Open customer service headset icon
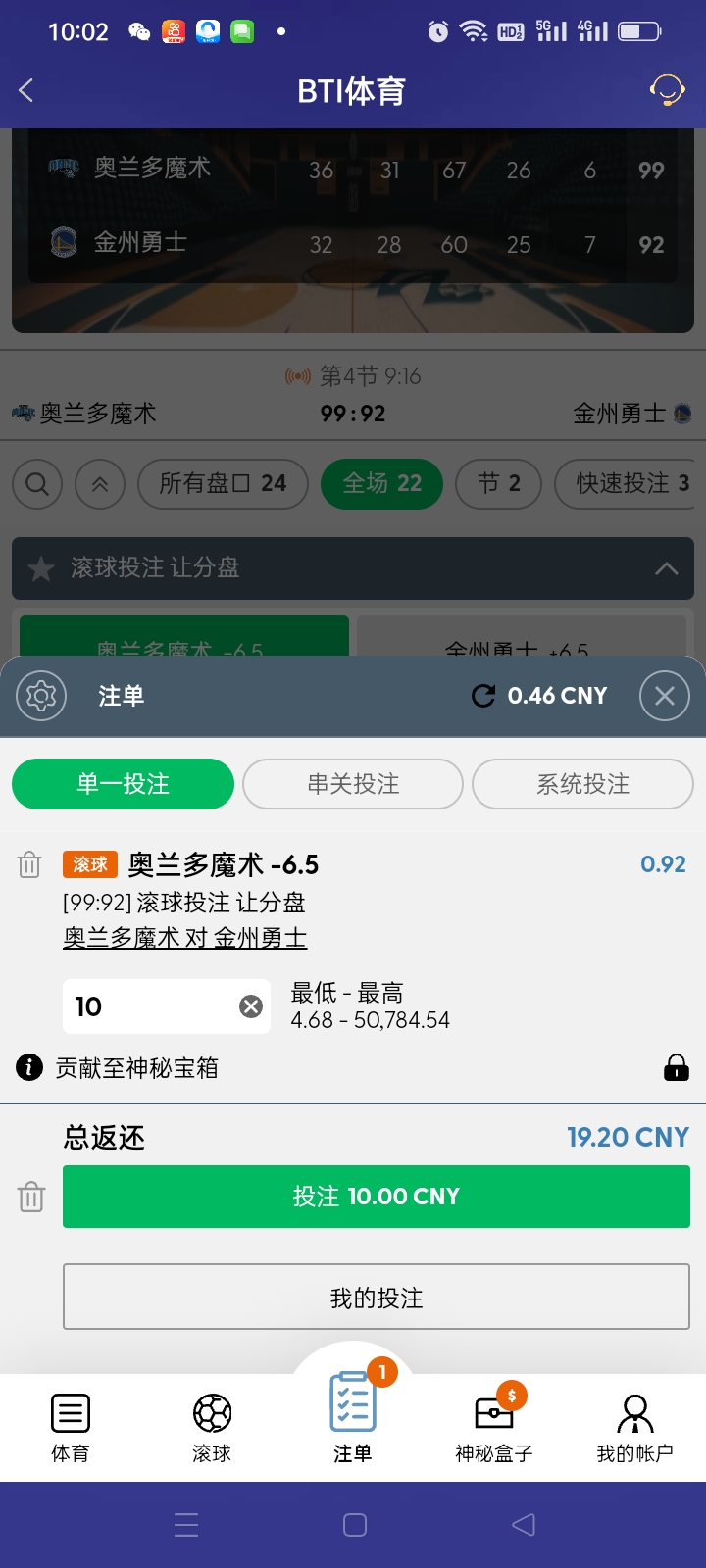Screen dimensions: 706x1568 667,90
